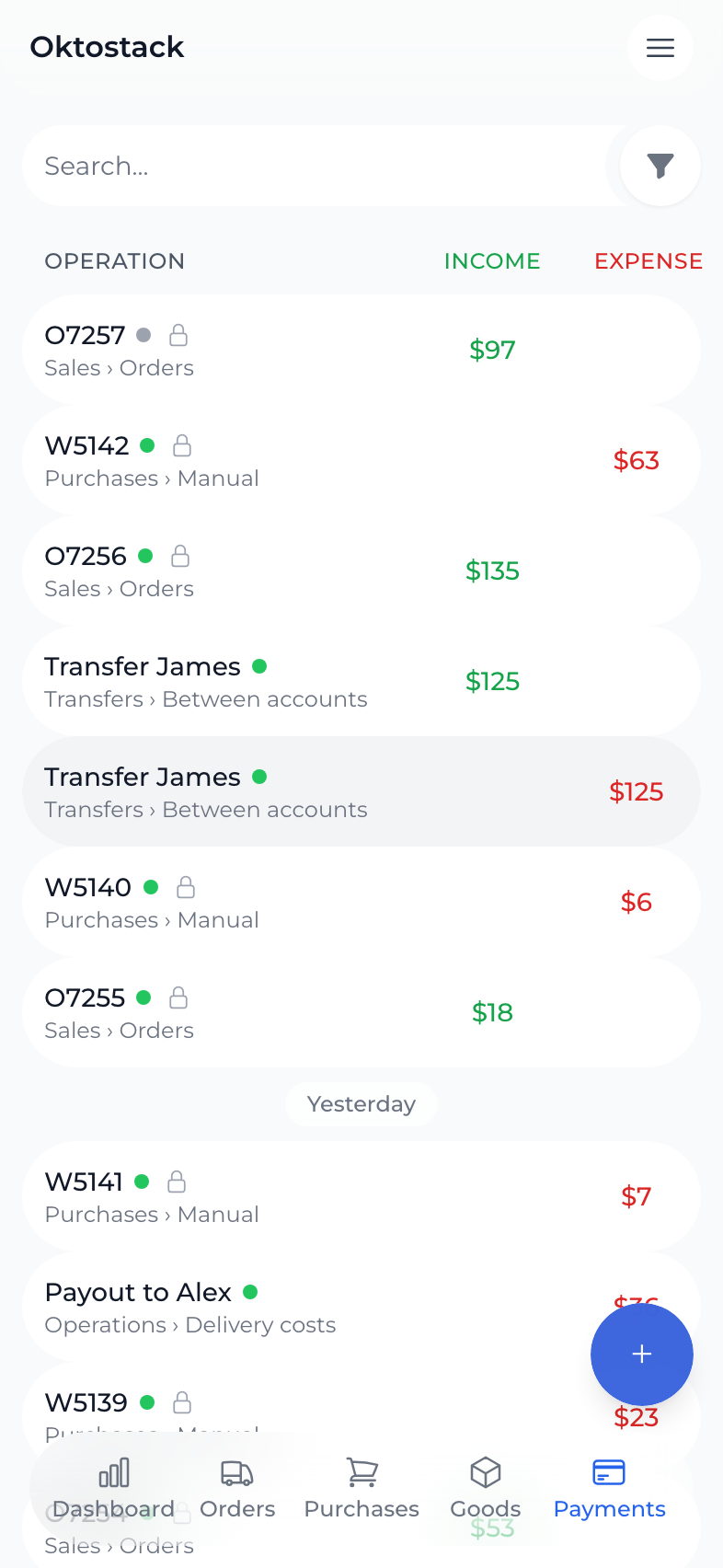
Task: Select the Goods box icon
Action: [x=485, y=1473]
